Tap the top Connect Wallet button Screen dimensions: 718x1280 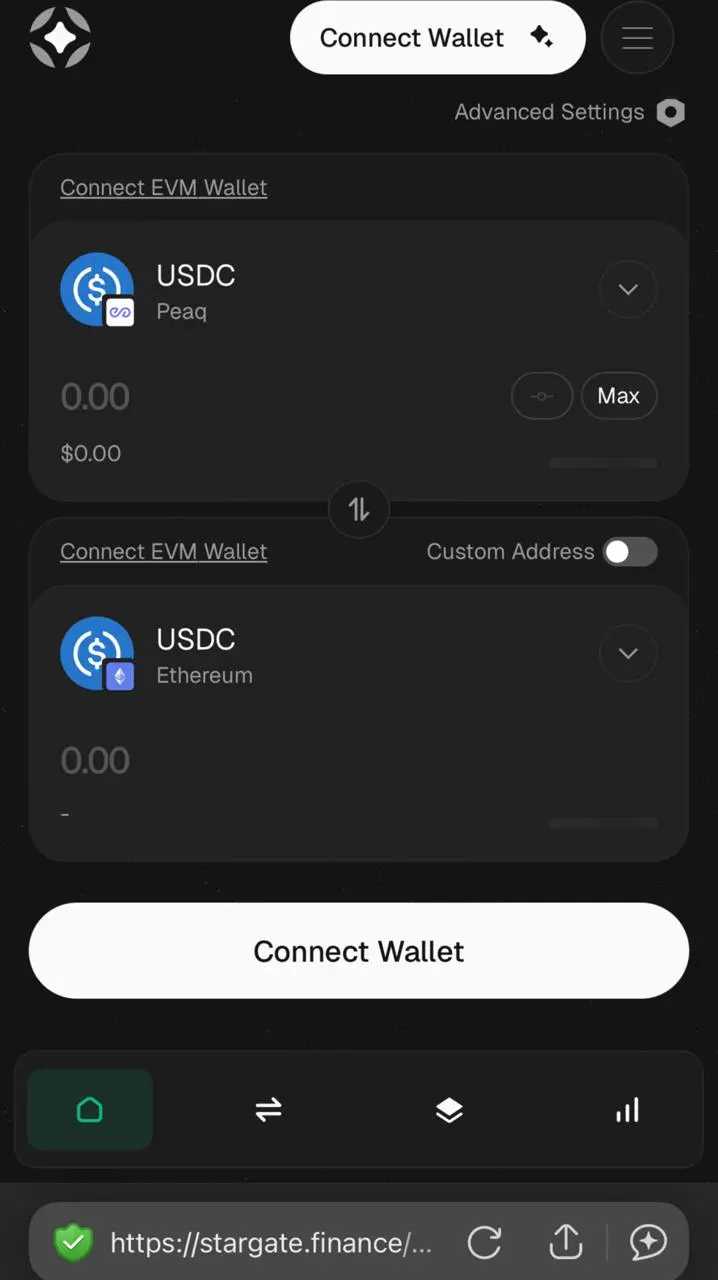(x=437, y=38)
